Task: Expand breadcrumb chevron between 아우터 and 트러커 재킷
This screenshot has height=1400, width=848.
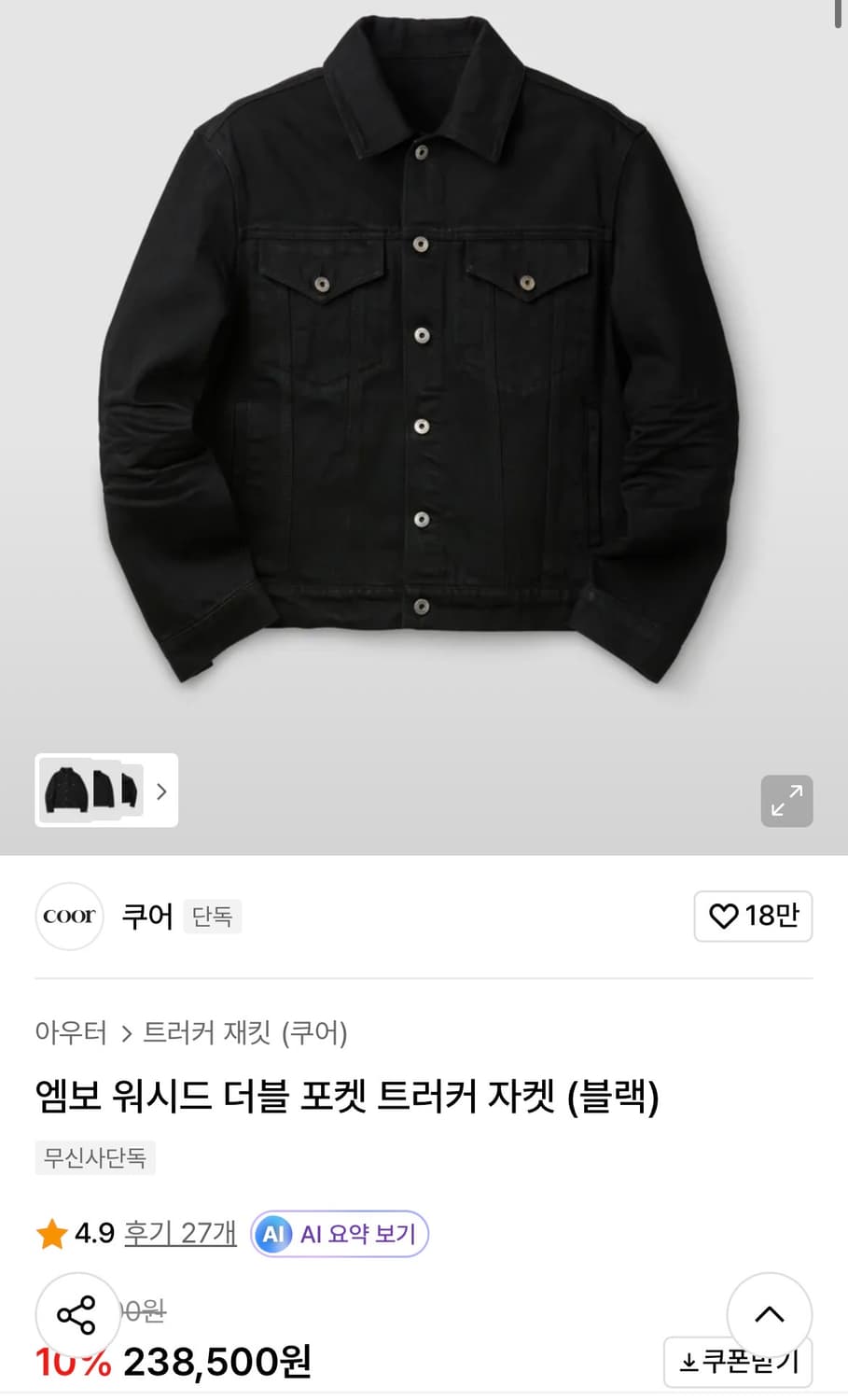Action: click(124, 1033)
